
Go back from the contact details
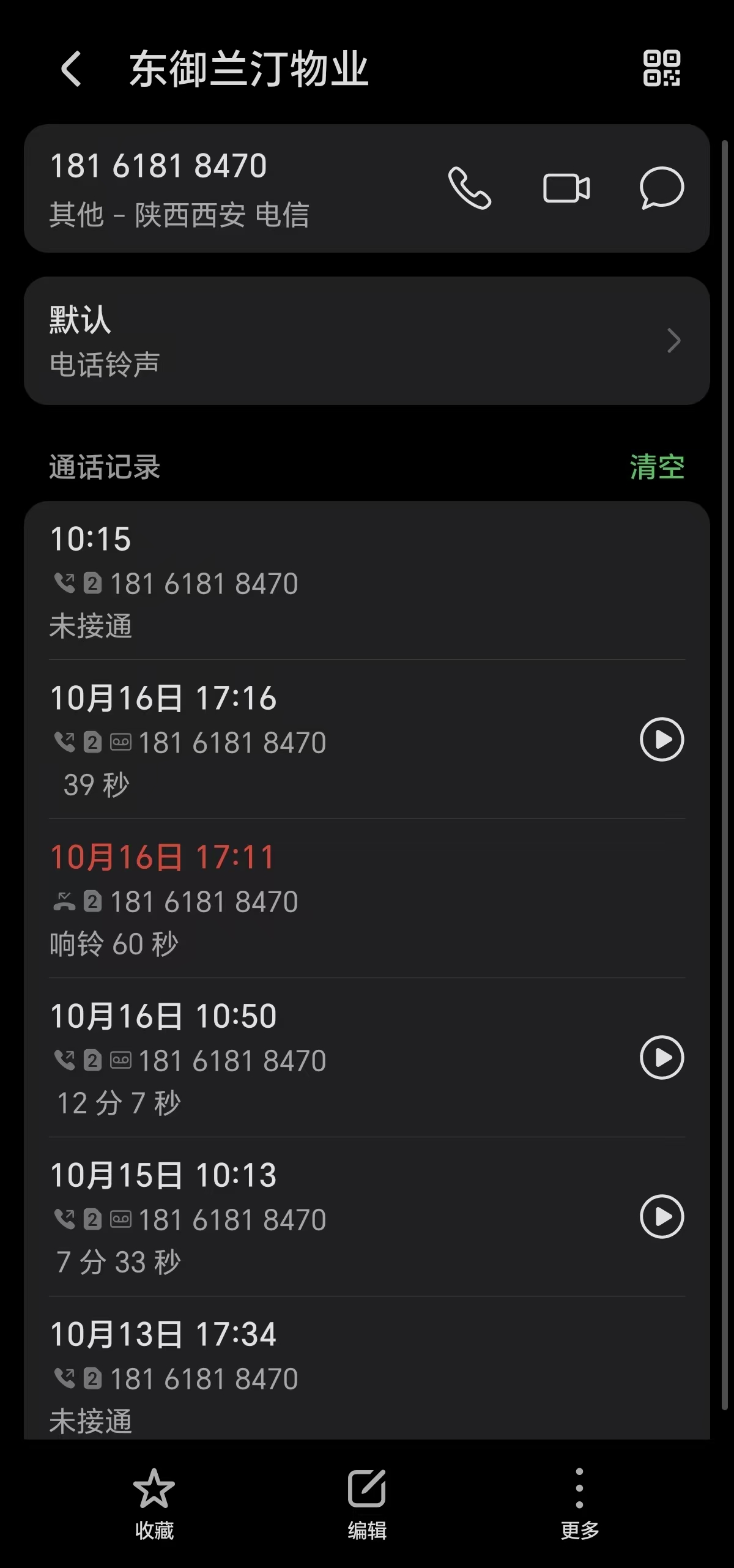[x=72, y=69]
